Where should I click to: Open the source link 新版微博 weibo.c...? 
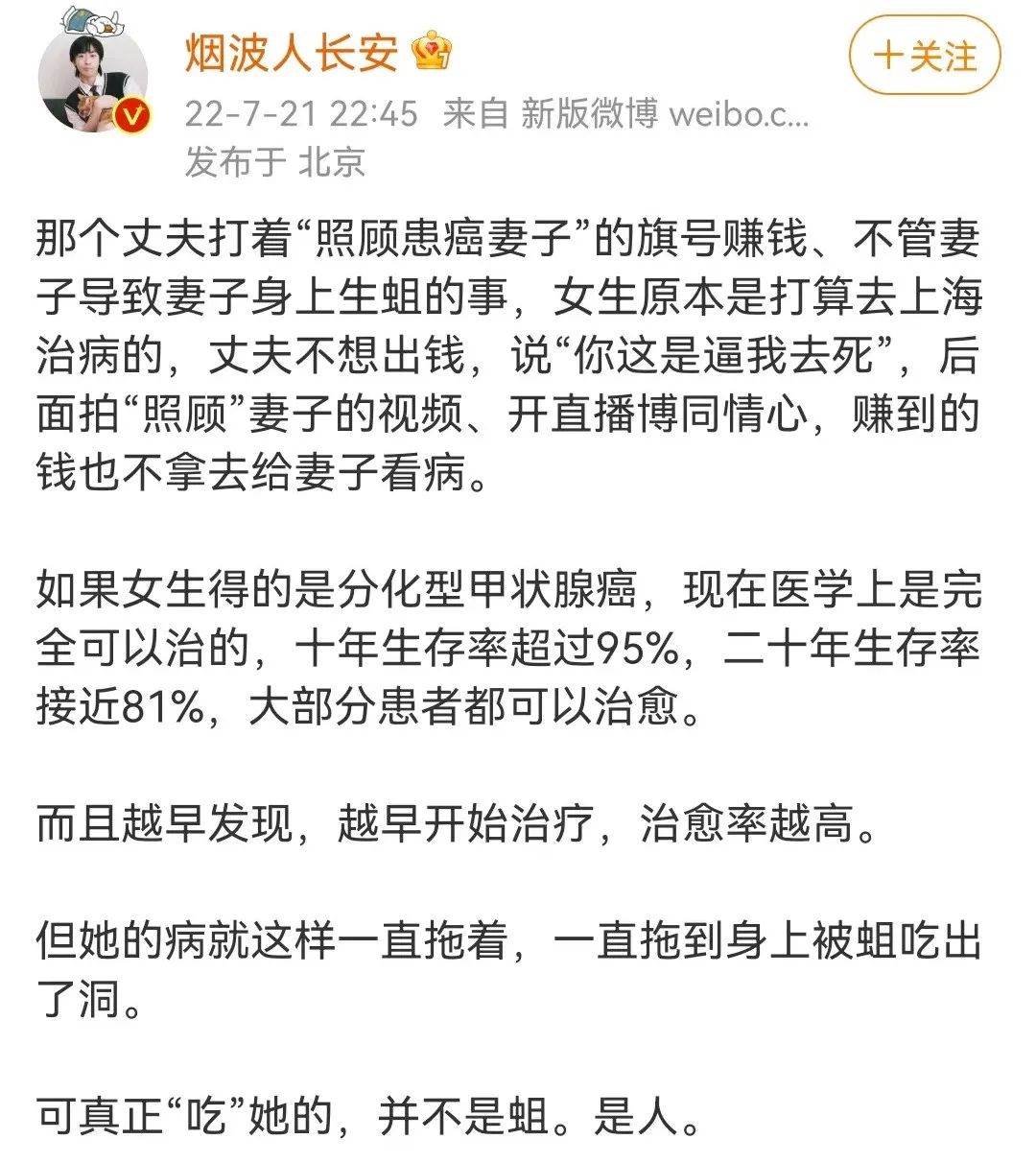665,114
